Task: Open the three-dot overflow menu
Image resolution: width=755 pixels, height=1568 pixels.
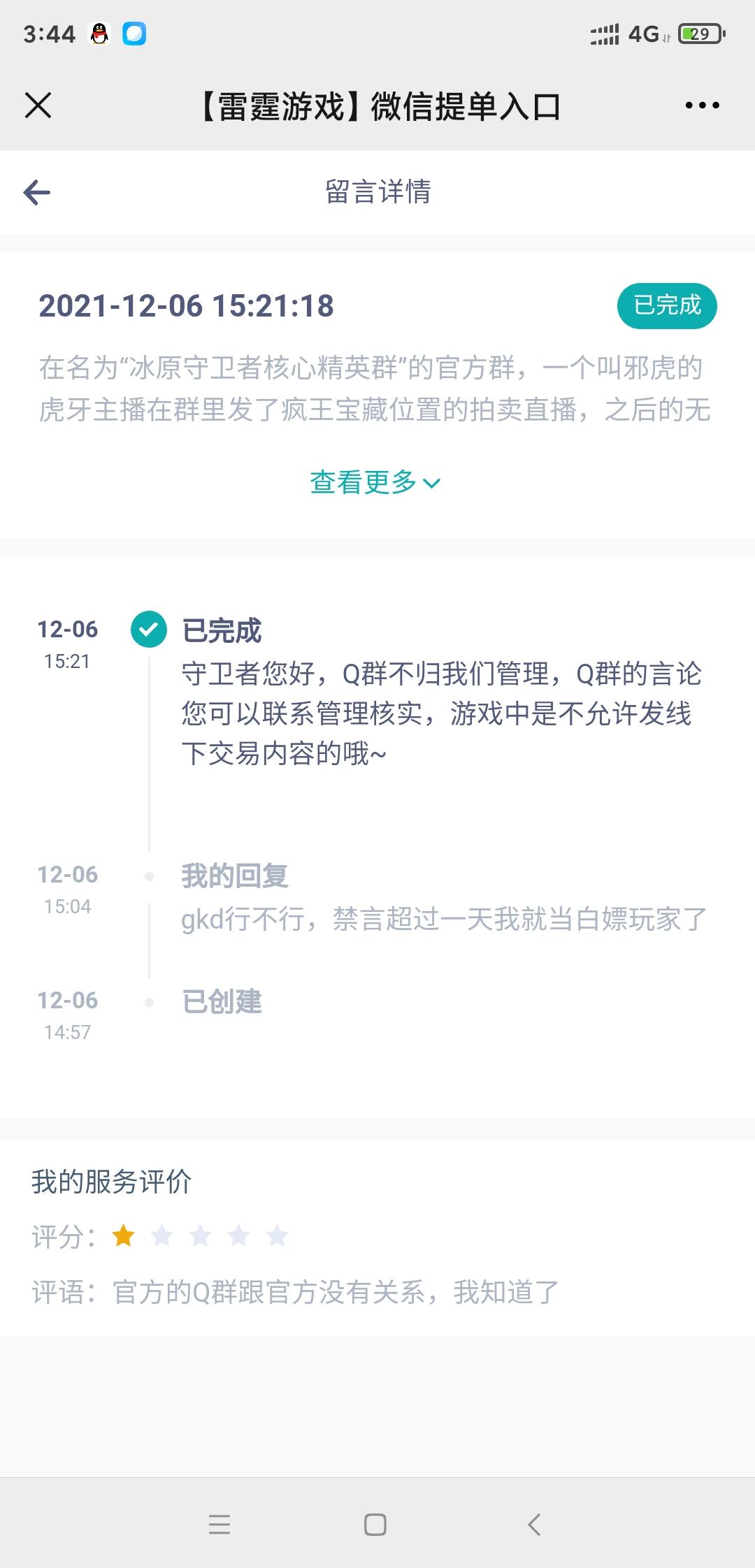Action: click(x=702, y=106)
